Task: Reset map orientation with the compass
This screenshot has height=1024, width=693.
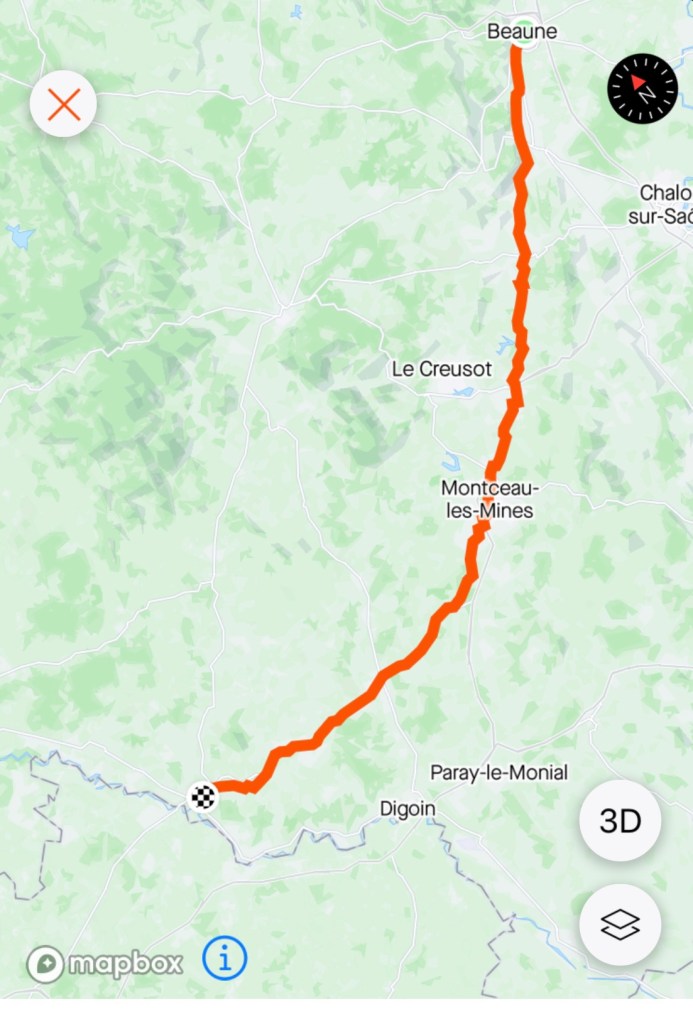Action: click(x=642, y=89)
